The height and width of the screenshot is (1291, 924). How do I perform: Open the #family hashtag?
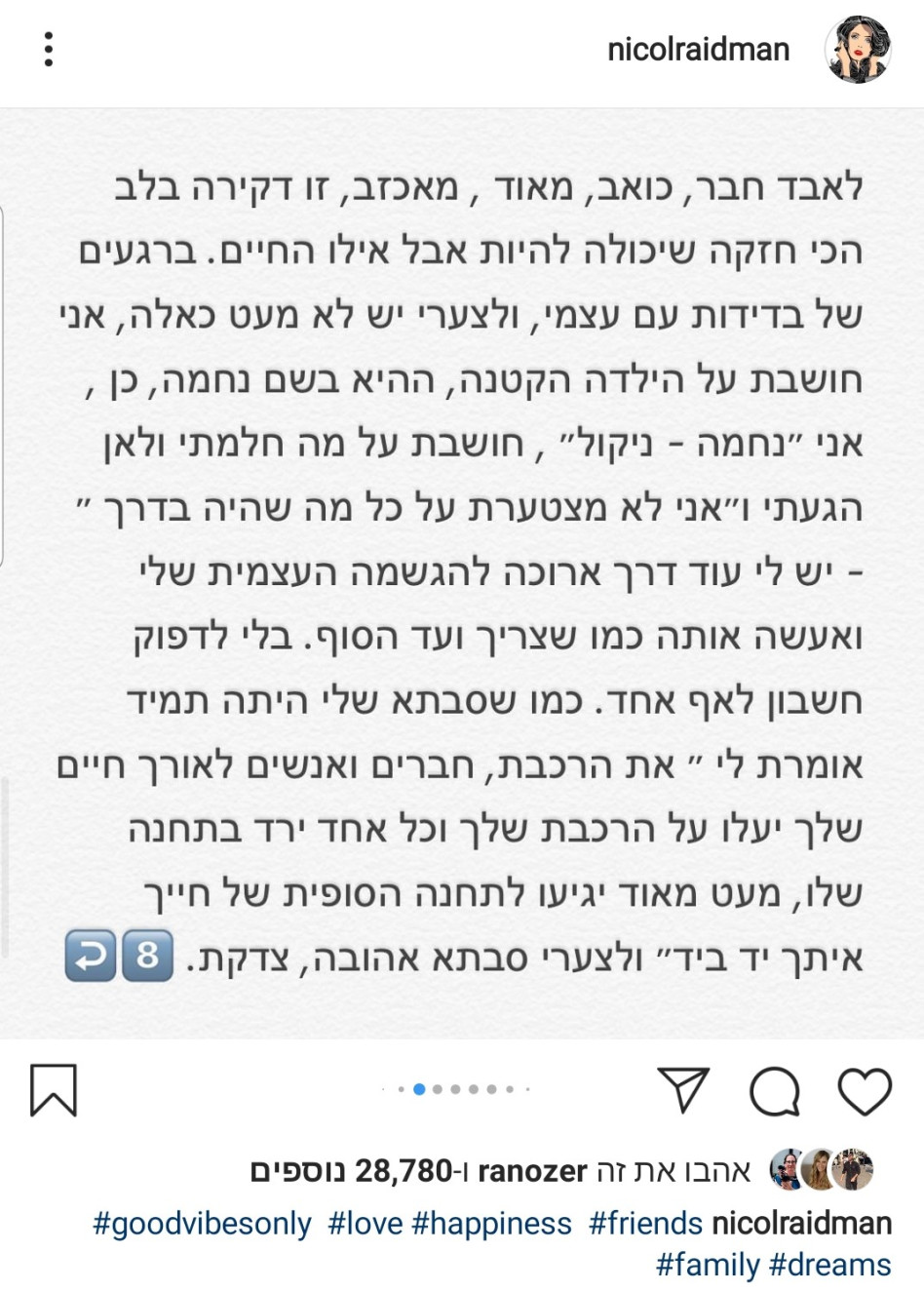coord(709,1265)
